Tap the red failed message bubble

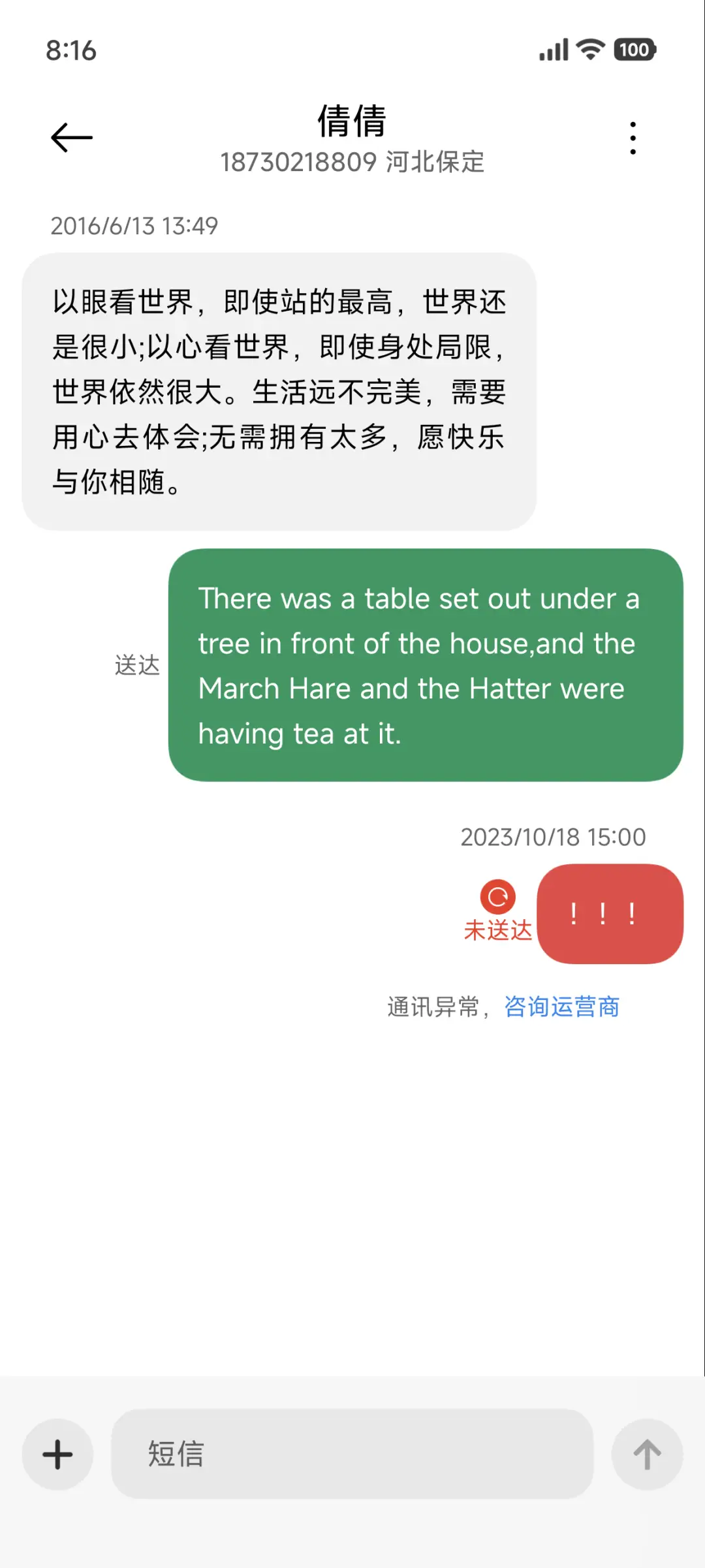point(610,914)
